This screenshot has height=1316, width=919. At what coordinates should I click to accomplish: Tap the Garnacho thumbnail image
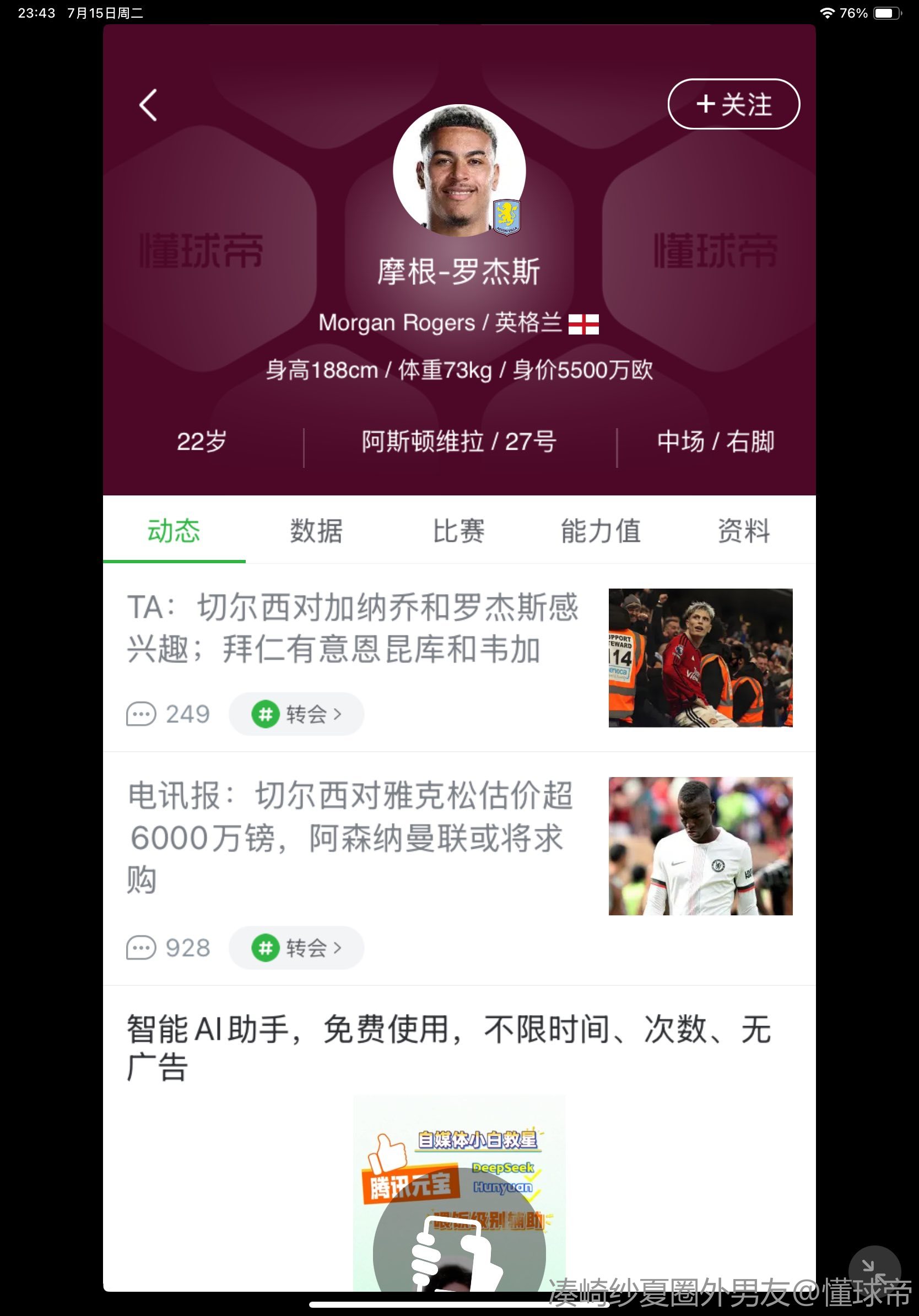pyautogui.click(x=700, y=658)
